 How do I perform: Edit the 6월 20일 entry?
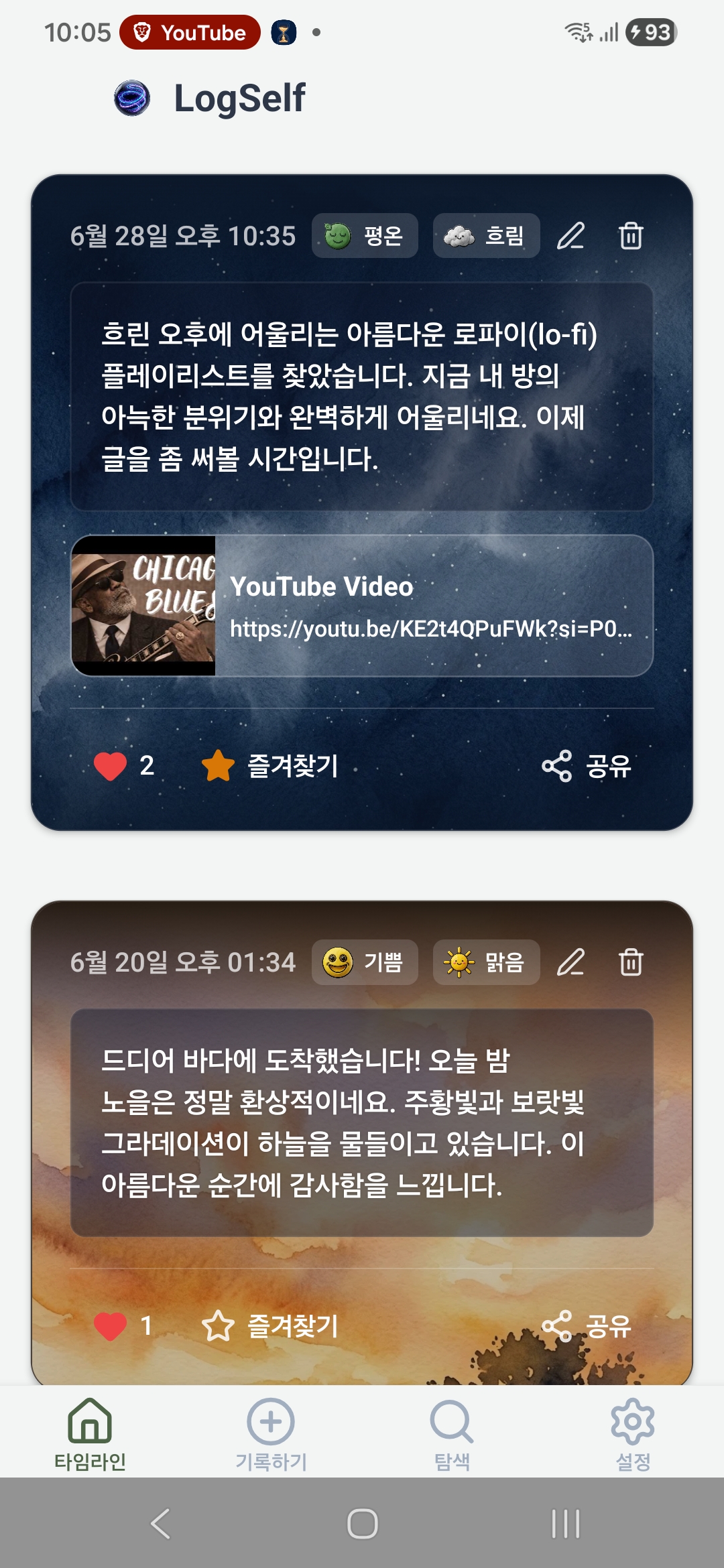(x=570, y=962)
